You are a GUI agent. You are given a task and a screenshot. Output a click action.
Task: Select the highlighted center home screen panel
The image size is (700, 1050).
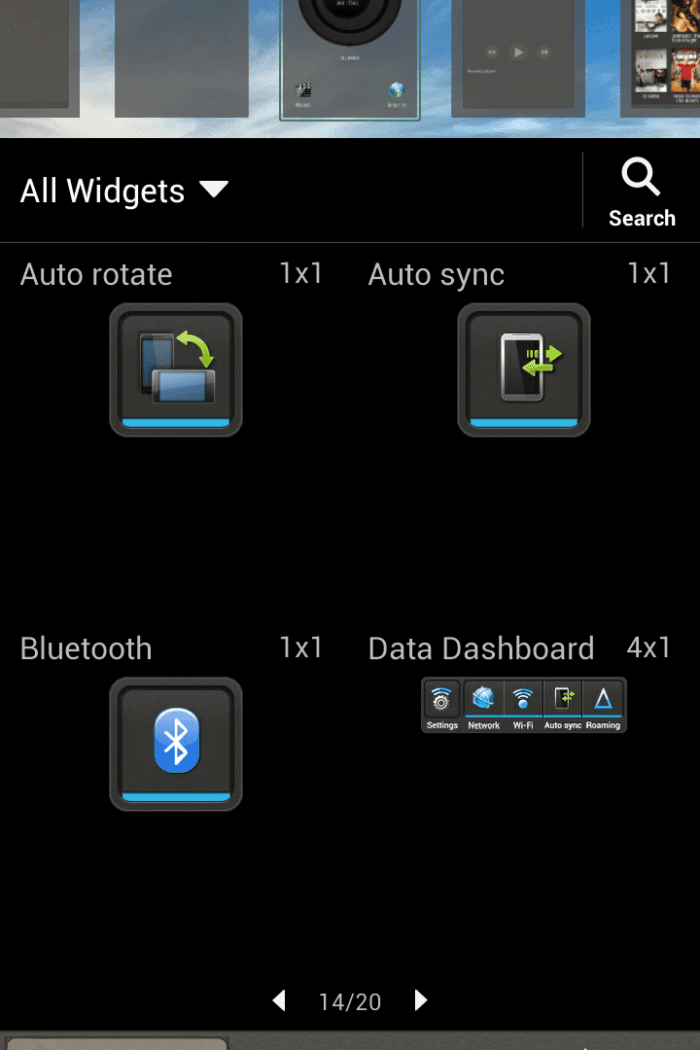click(349, 60)
